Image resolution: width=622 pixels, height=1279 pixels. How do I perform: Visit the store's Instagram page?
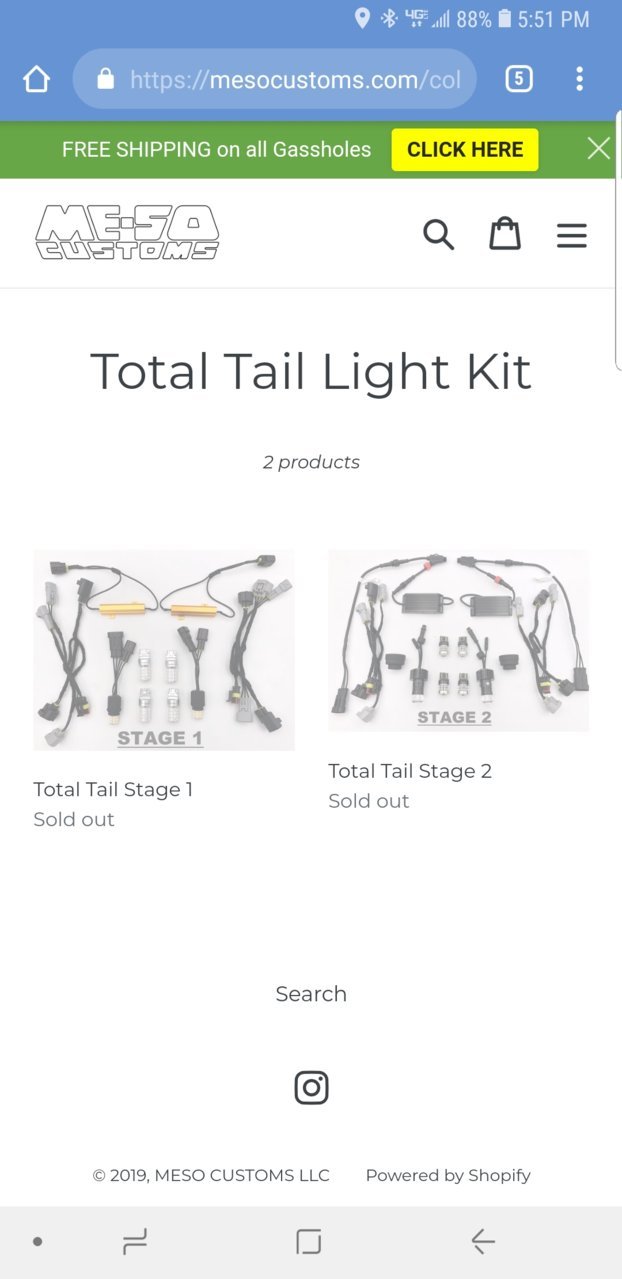pos(311,1087)
